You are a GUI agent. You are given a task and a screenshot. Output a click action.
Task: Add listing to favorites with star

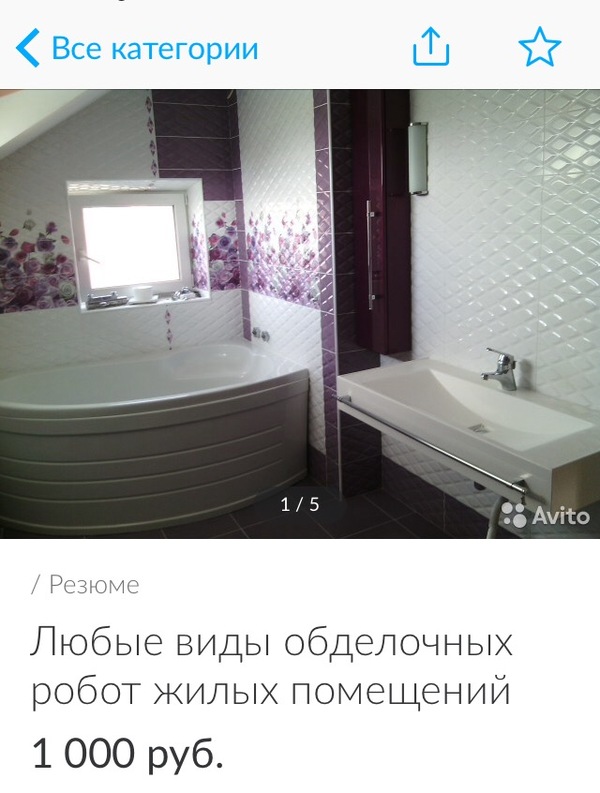coord(540,47)
